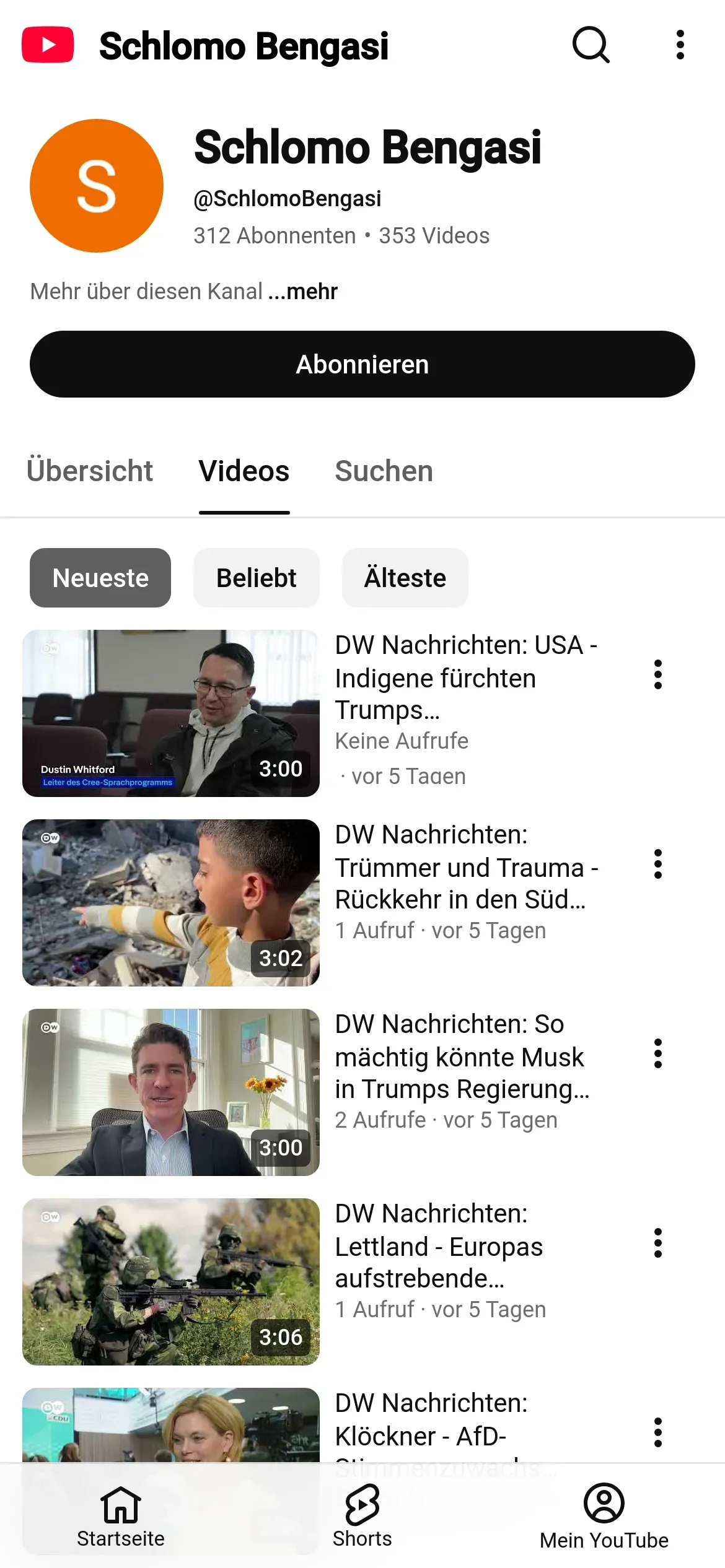Play the Musk in Trumps Regierung video
Image resolution: width=725 pixels, height=1568 pixels.
pyautogui.click(x=171, y=1092)
